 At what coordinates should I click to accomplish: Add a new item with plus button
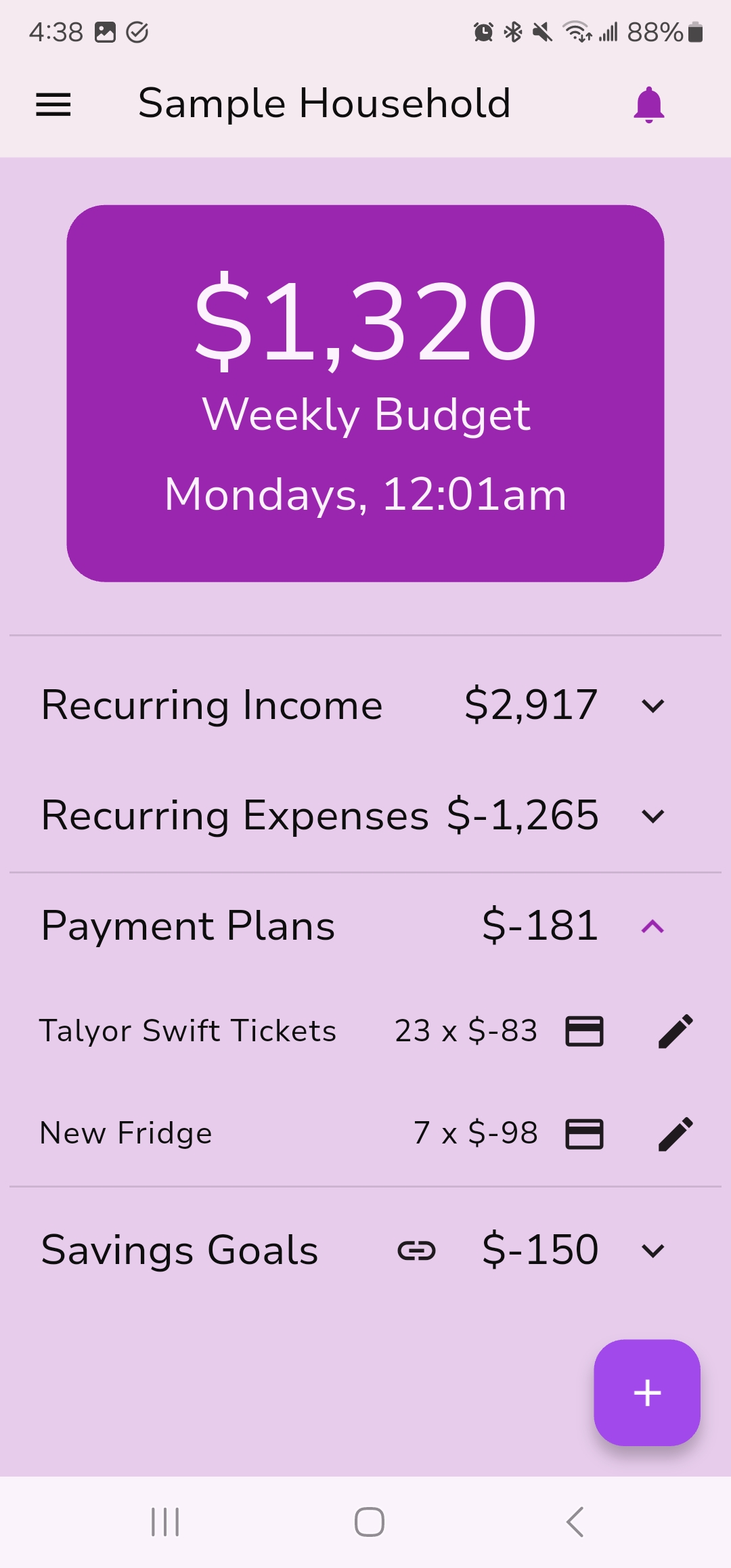click(646, 1393)
